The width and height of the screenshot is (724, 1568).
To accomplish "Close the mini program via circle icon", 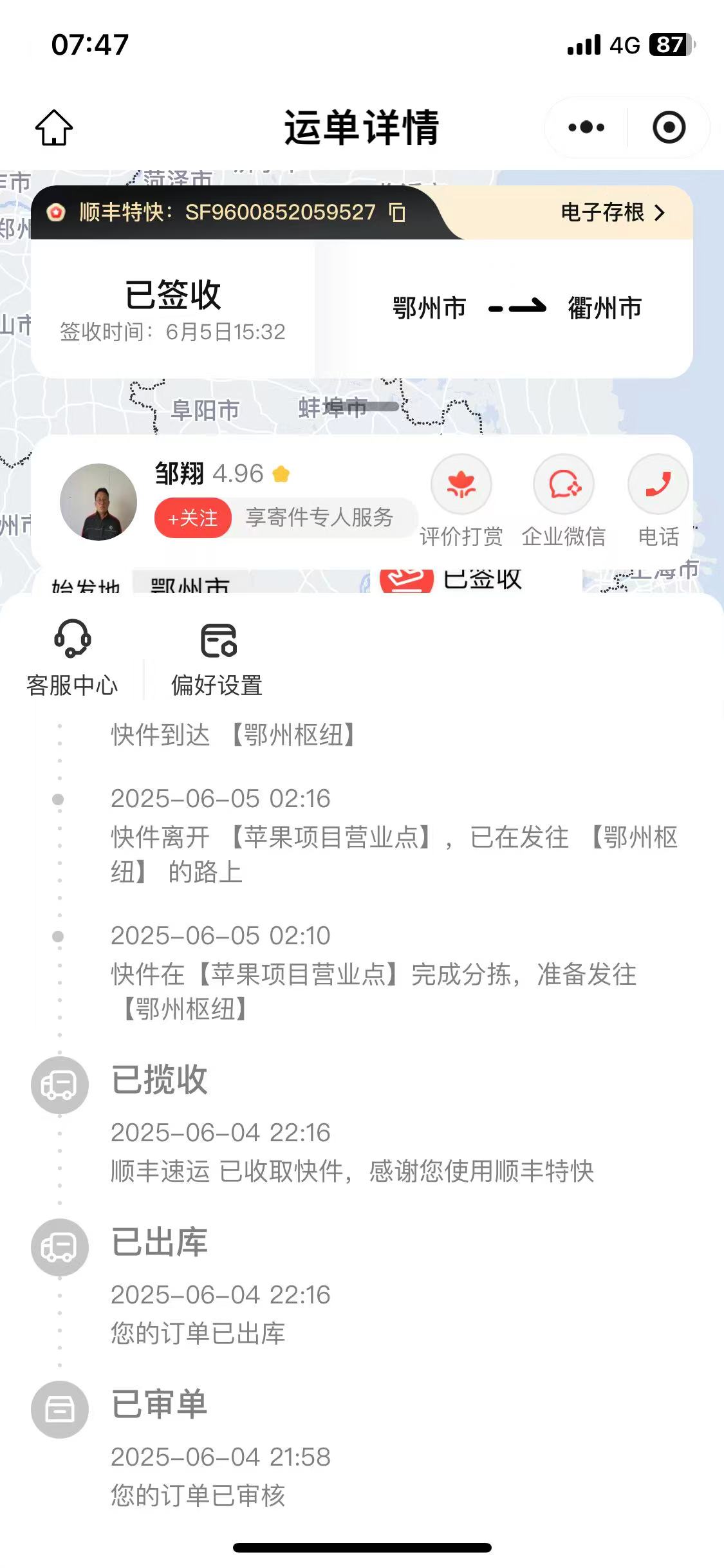I will click(x=669, y=127).
